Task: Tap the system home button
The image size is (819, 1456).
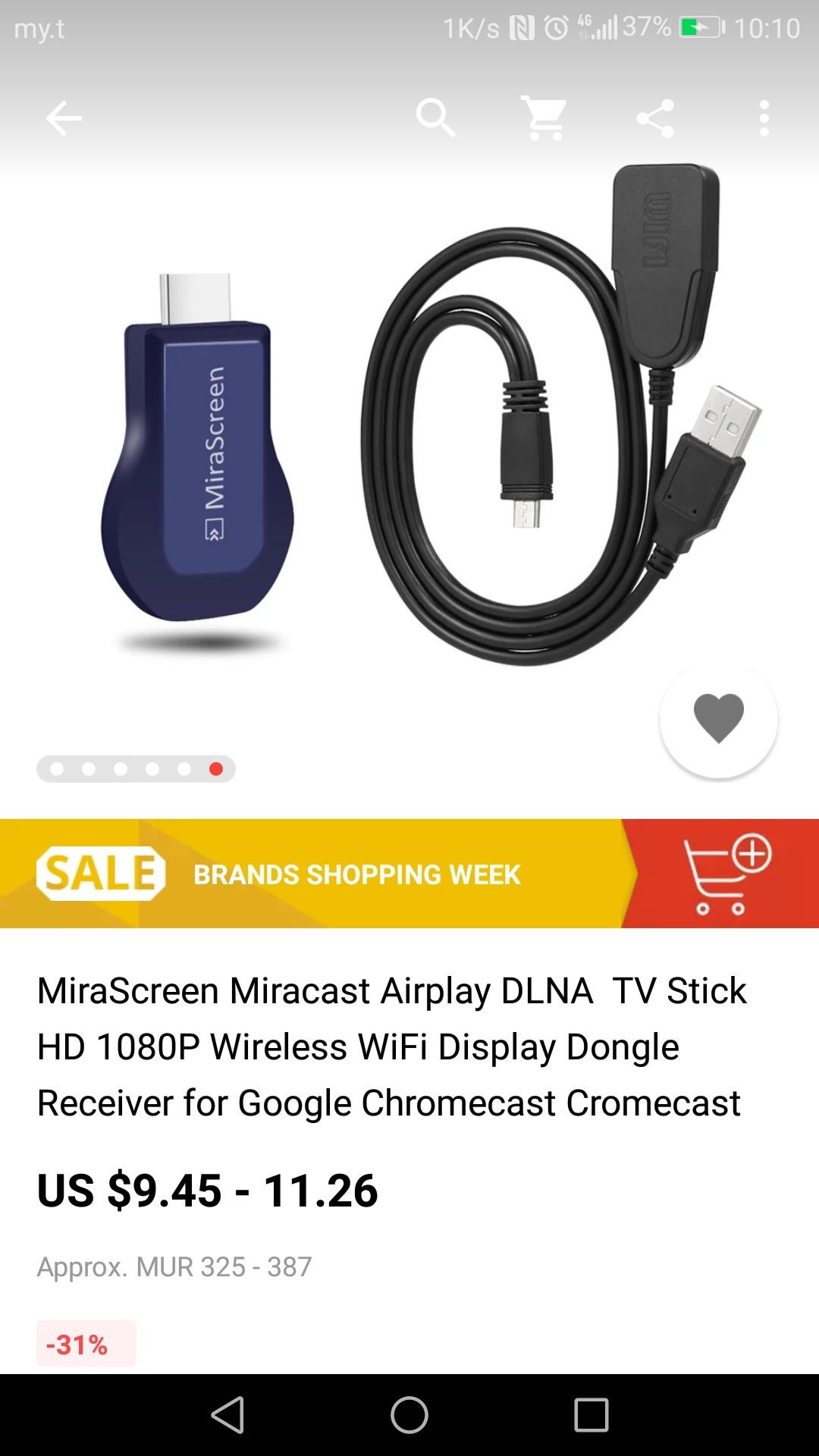Action: [409, 1415]
